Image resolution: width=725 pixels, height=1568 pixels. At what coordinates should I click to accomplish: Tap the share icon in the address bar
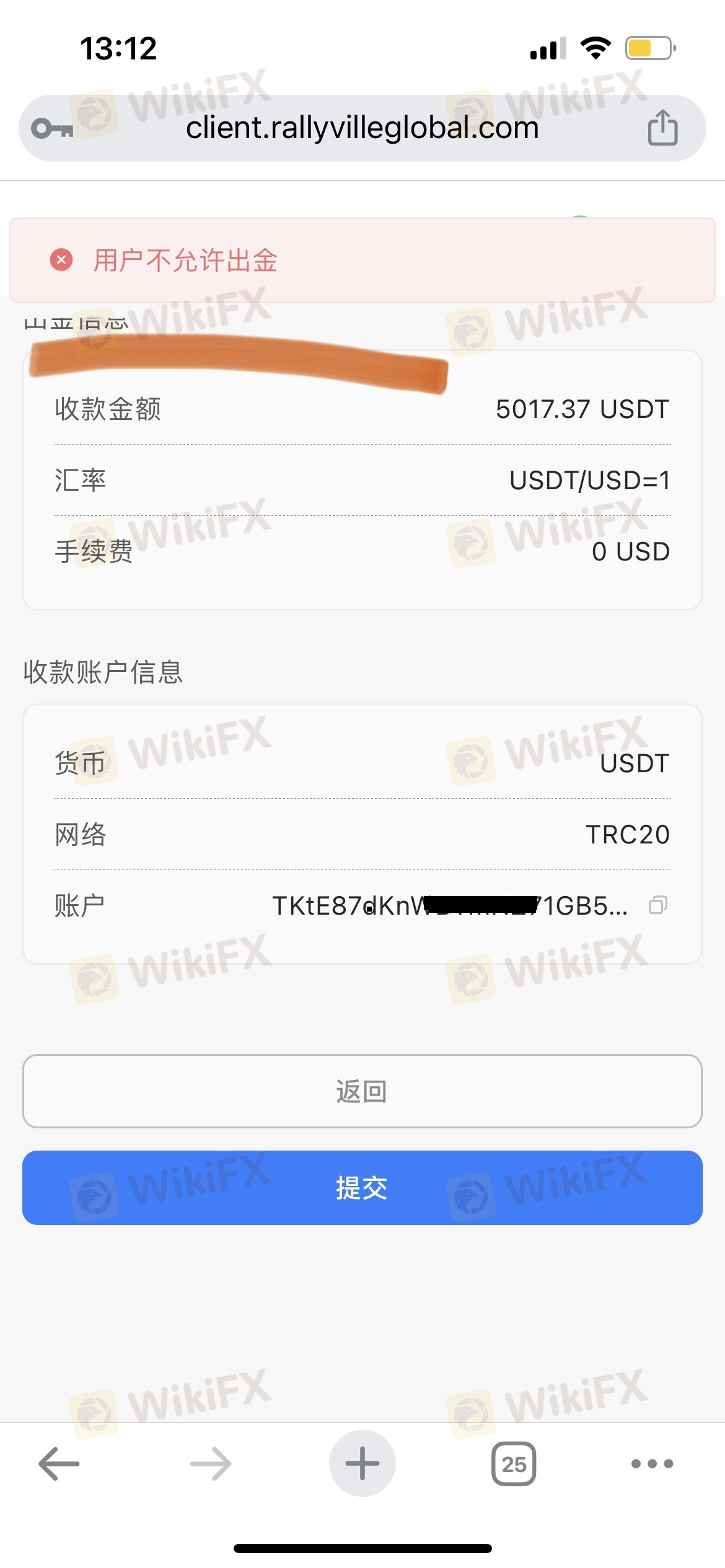(x=662, y=128)
